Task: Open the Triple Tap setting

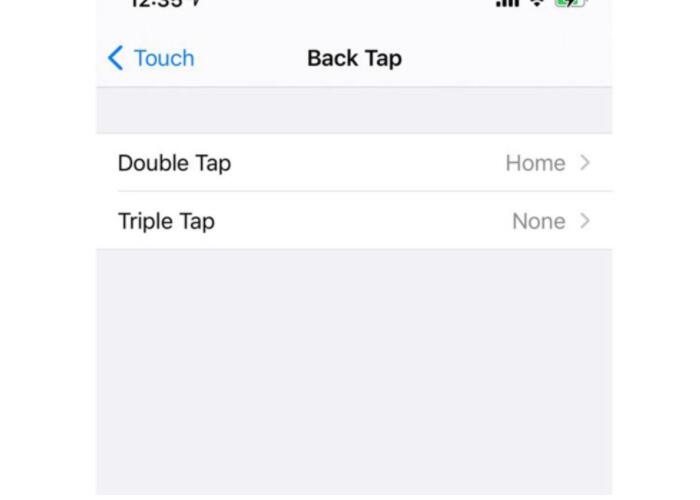Action: [x=354, y=221]
